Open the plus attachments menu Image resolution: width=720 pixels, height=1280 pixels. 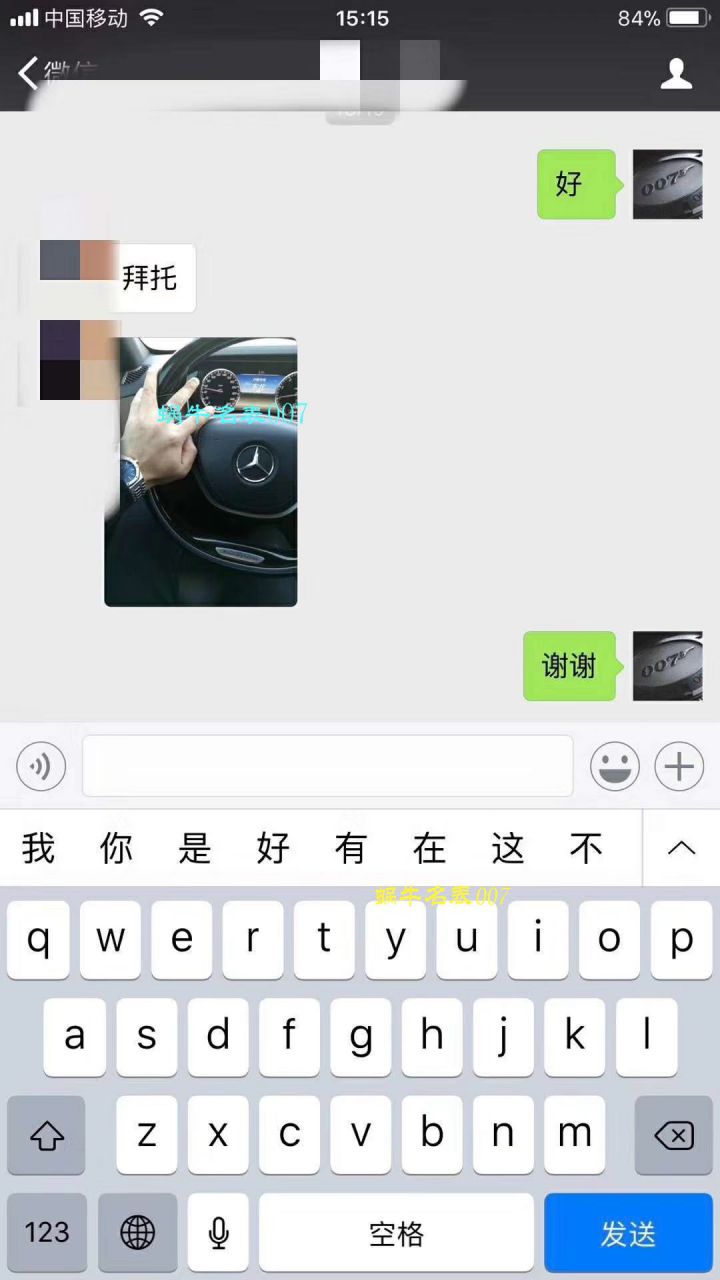tap(679, 767)
